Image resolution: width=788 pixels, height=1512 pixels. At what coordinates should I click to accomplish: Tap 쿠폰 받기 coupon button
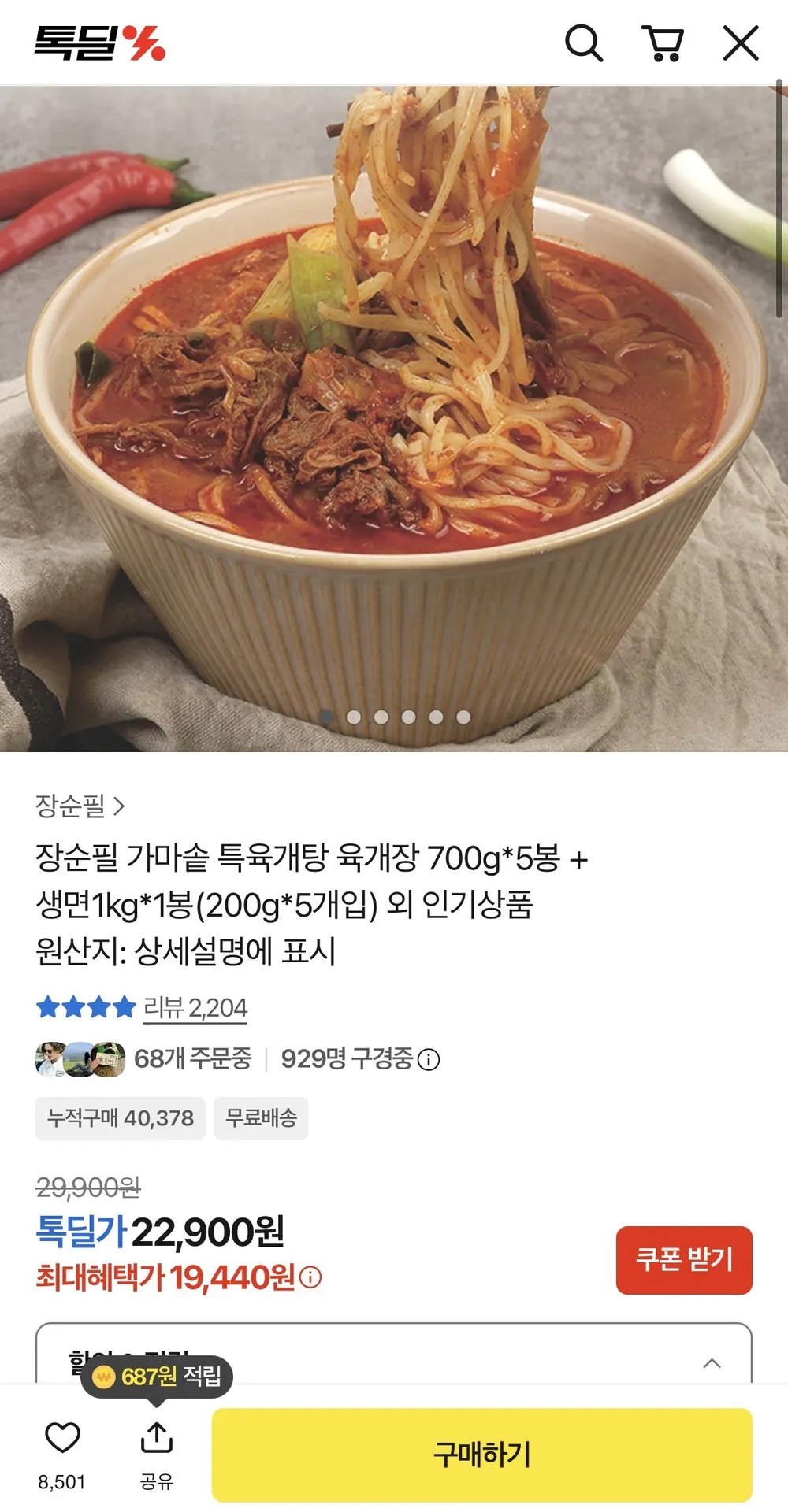(x=684, y=1260)
